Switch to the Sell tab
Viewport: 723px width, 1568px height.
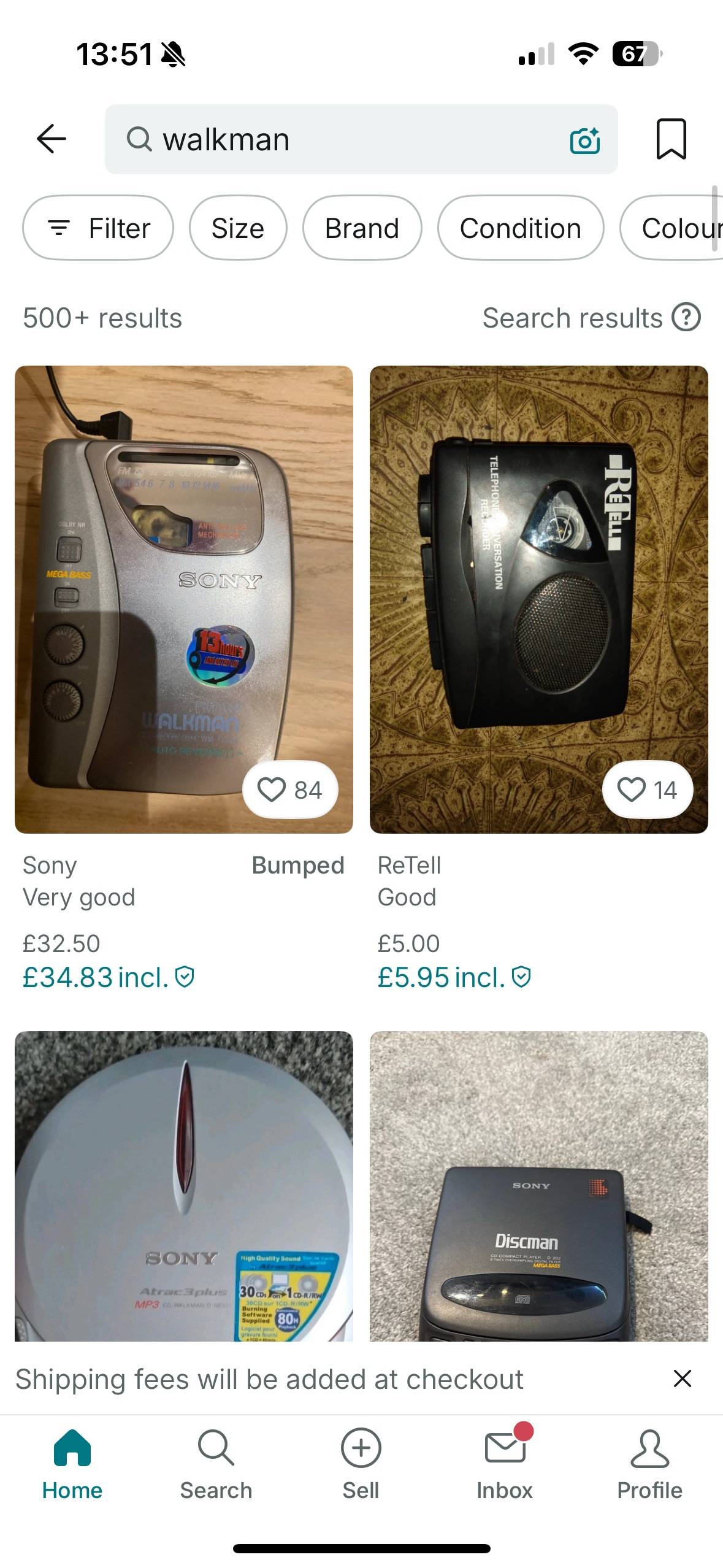[361, 1464]
